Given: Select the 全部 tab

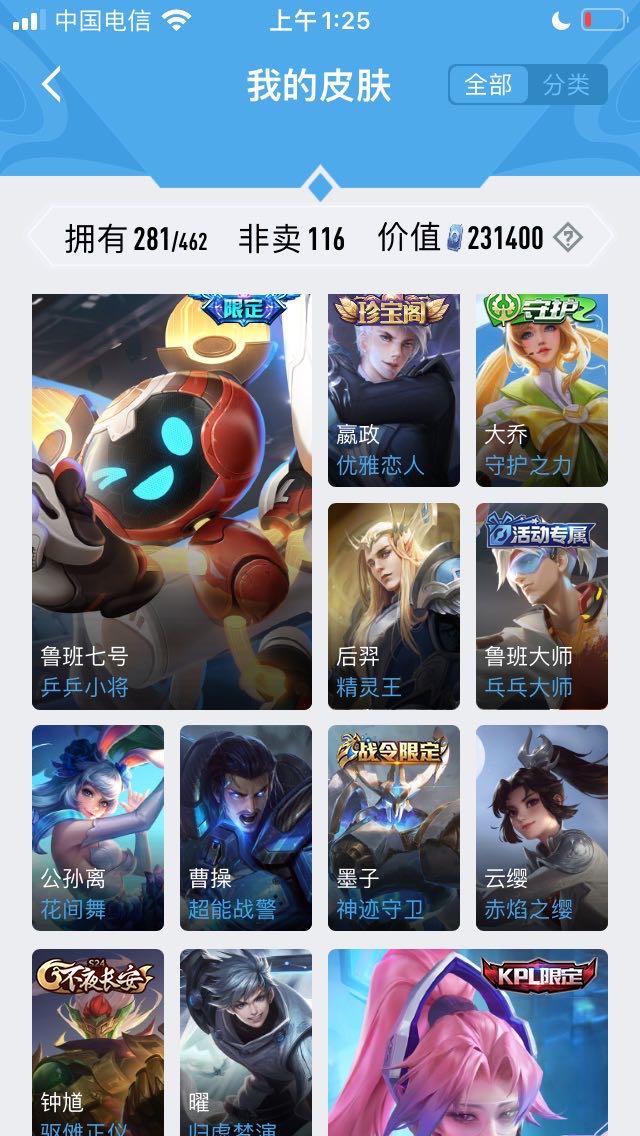Looking at the screenshot, I should pyautogui.click(x=488, y=85).
